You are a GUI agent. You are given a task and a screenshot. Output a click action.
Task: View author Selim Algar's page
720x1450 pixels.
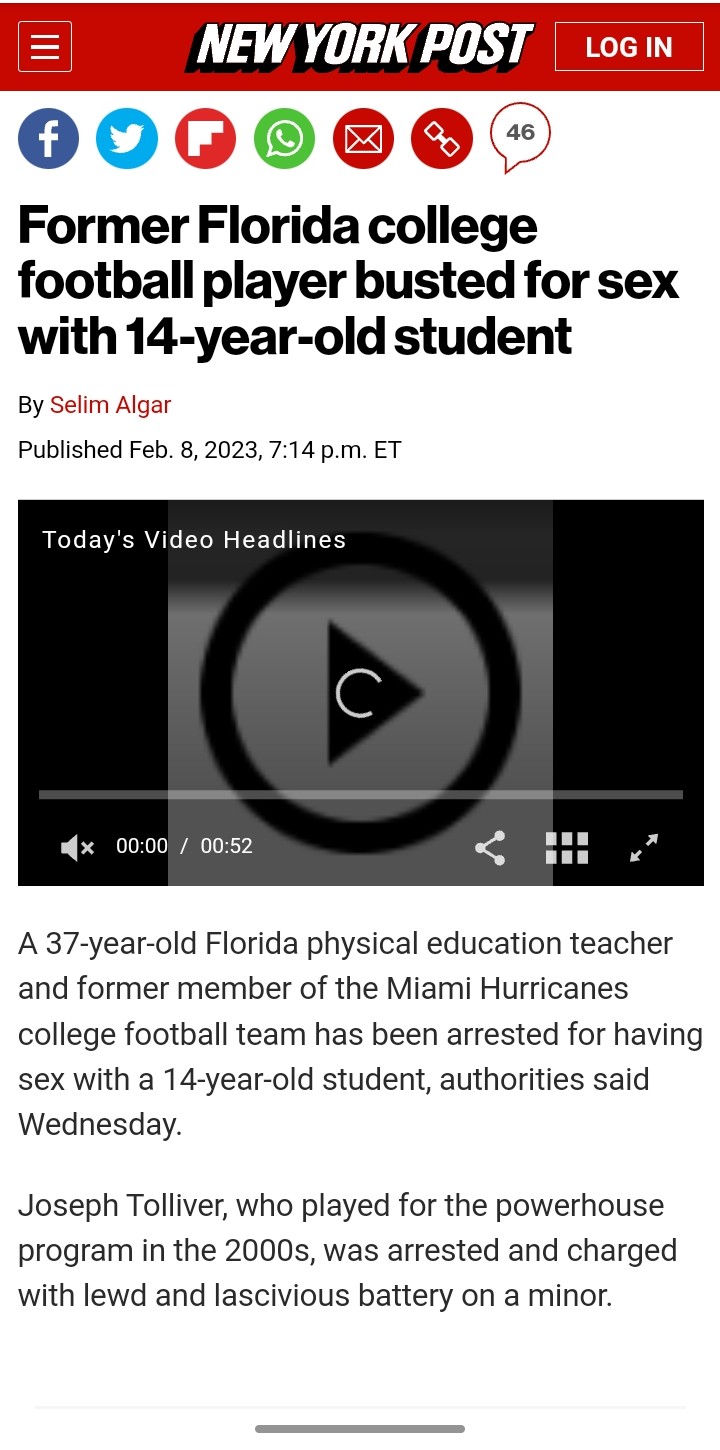pos(110,405)
